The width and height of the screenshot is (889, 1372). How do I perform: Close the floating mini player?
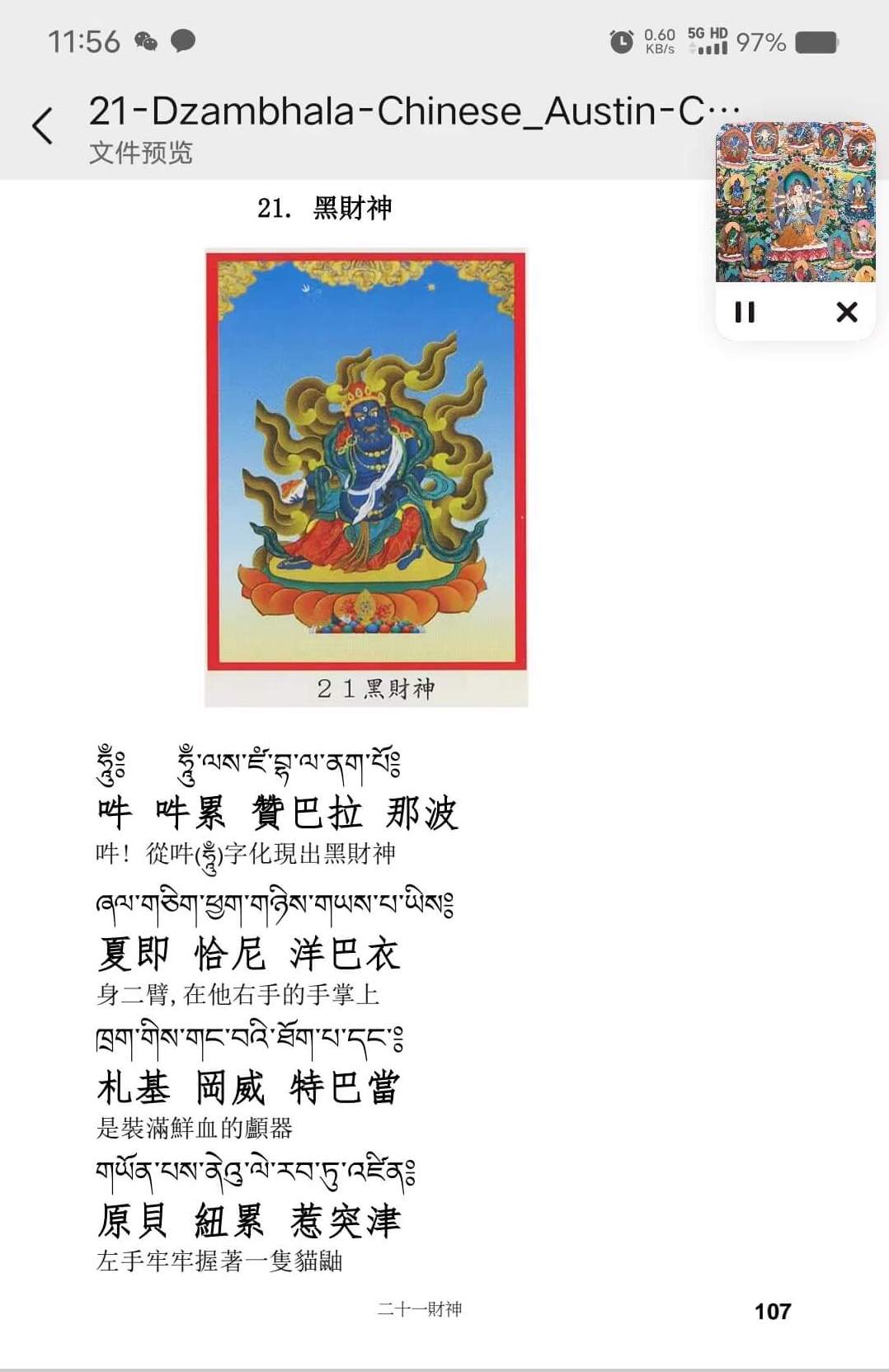tap(846, 312)
